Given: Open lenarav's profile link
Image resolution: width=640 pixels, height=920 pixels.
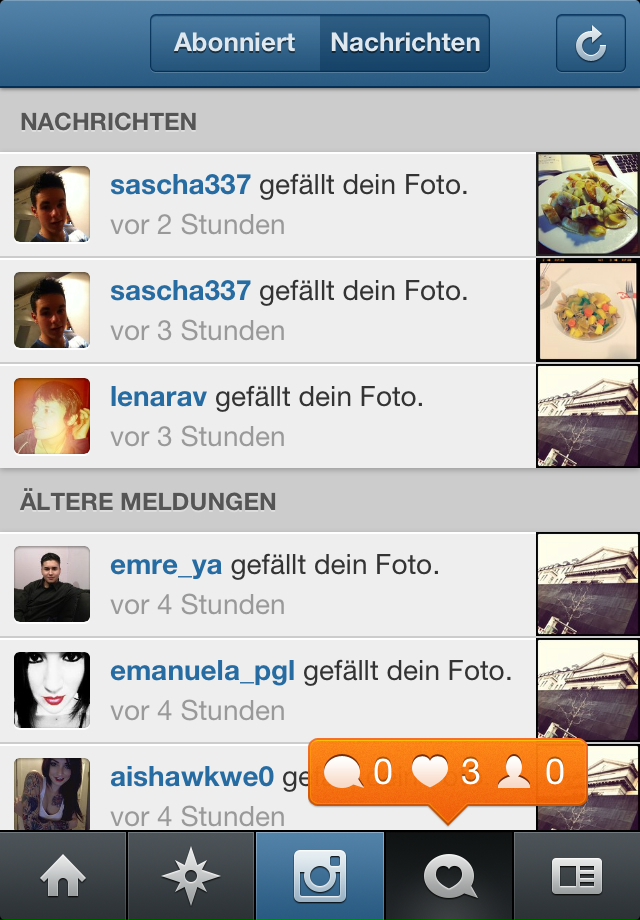Looking at the screenshot, I should tap(158, 397).
